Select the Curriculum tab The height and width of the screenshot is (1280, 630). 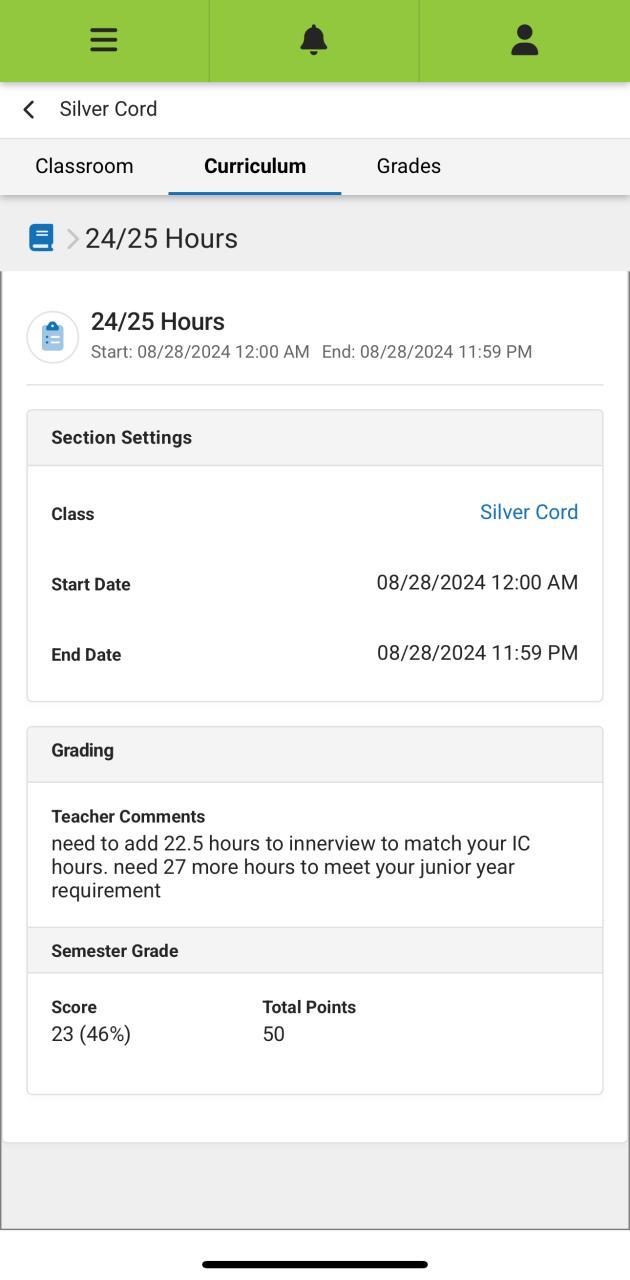coord(255,166)
